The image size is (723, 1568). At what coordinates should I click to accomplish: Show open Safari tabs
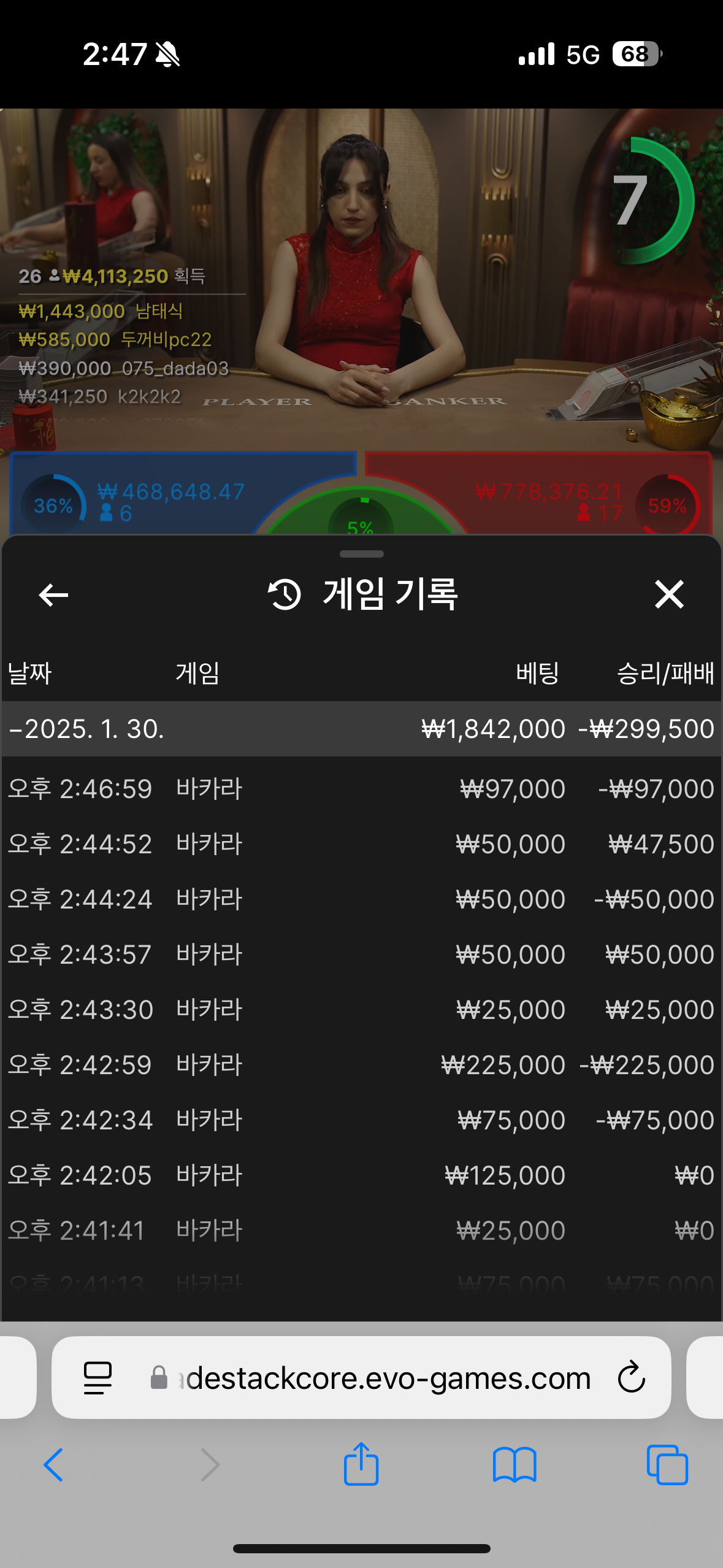(x=667, y=1465)
